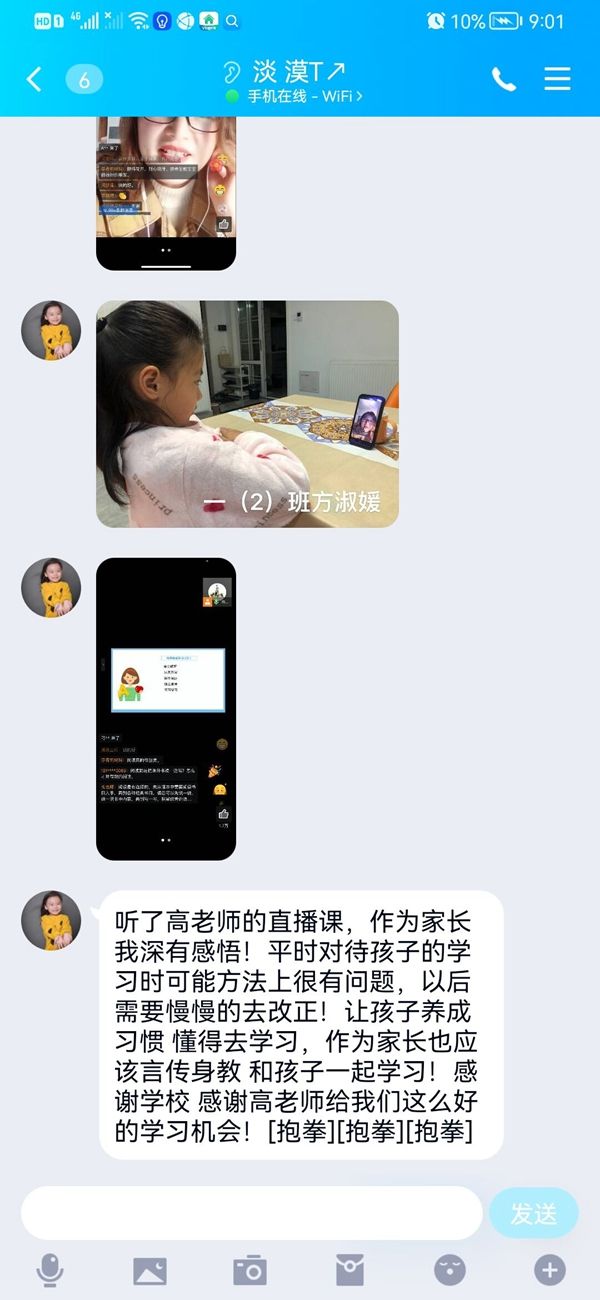Viewport: 600px width, 1300px height.
Task: Open the partially visible top screenshot image
Action: (166, 190)
